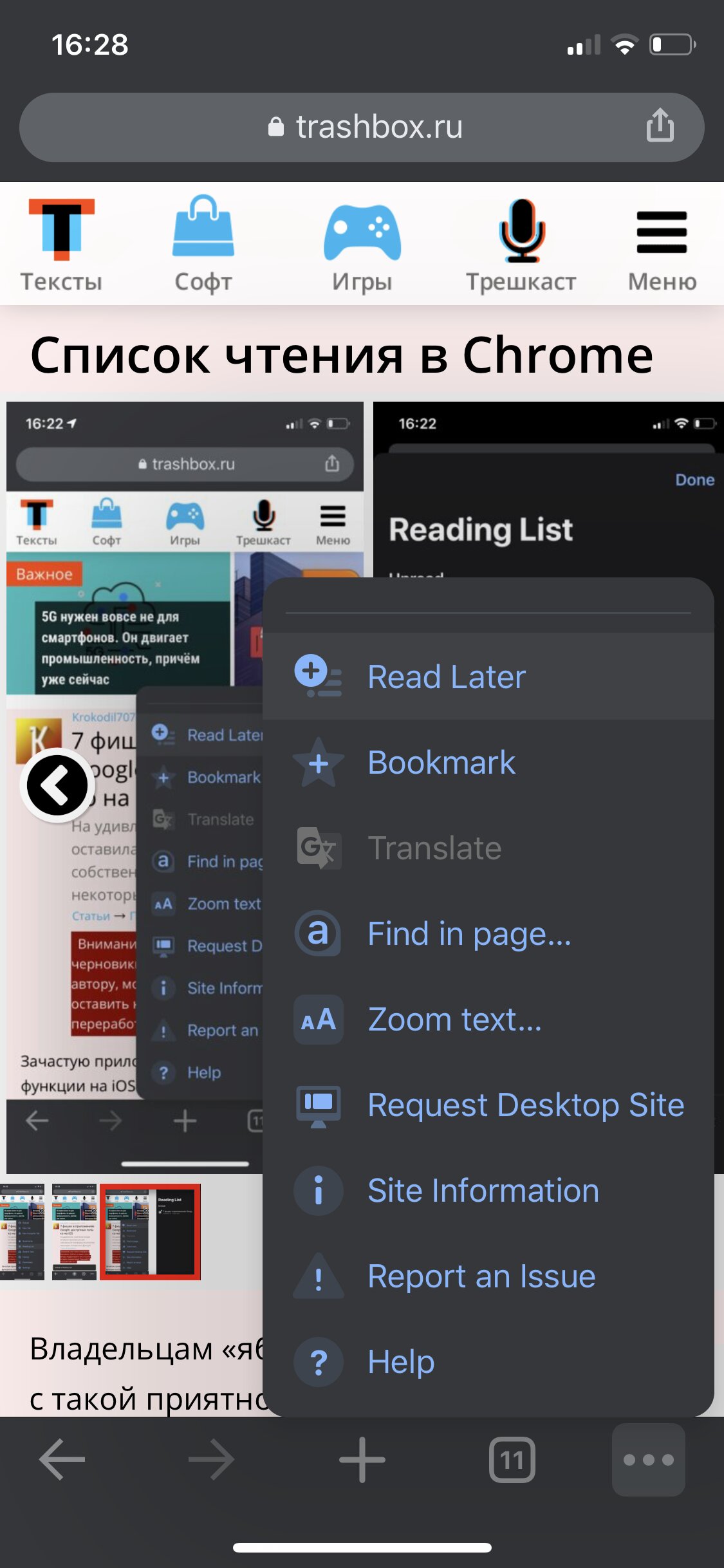Go back with the toolbar arrow
The height and width of the screenshot is (1568, 724).
(x=62, y=1459)
